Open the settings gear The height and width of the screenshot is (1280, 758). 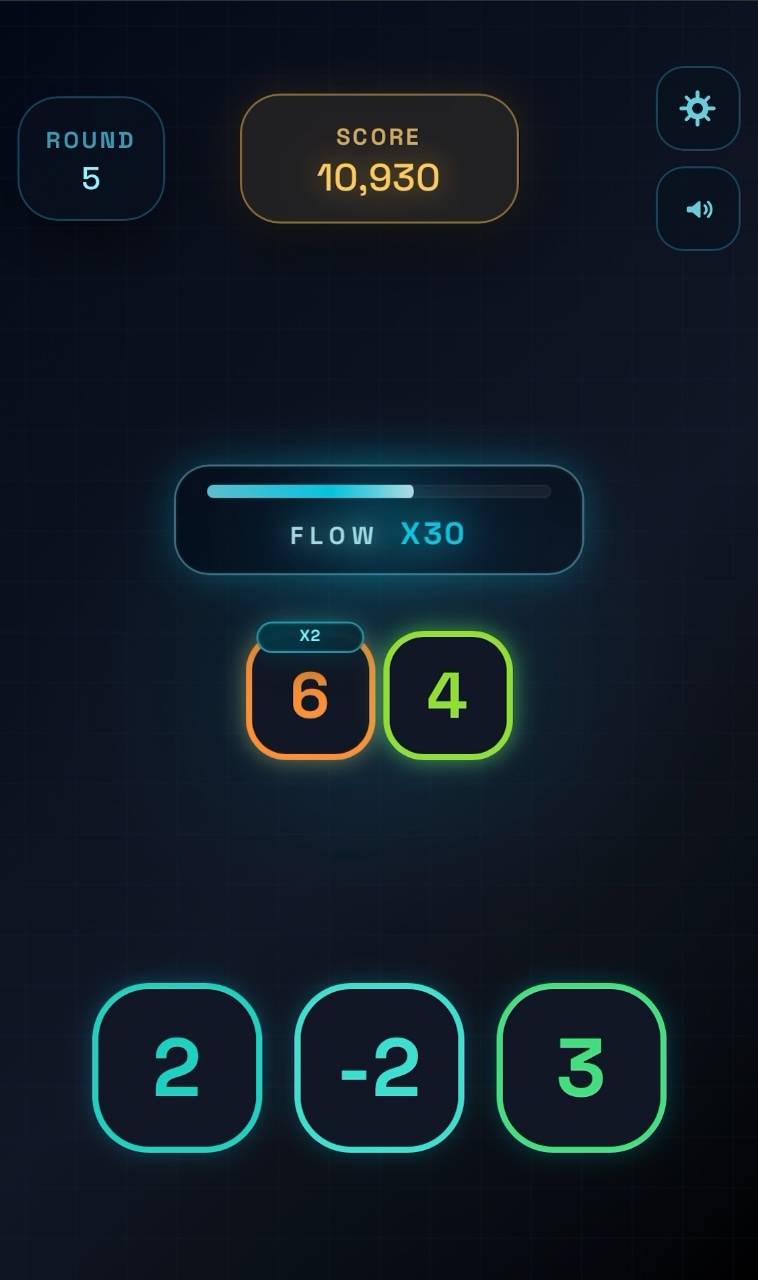pos(697,108)
